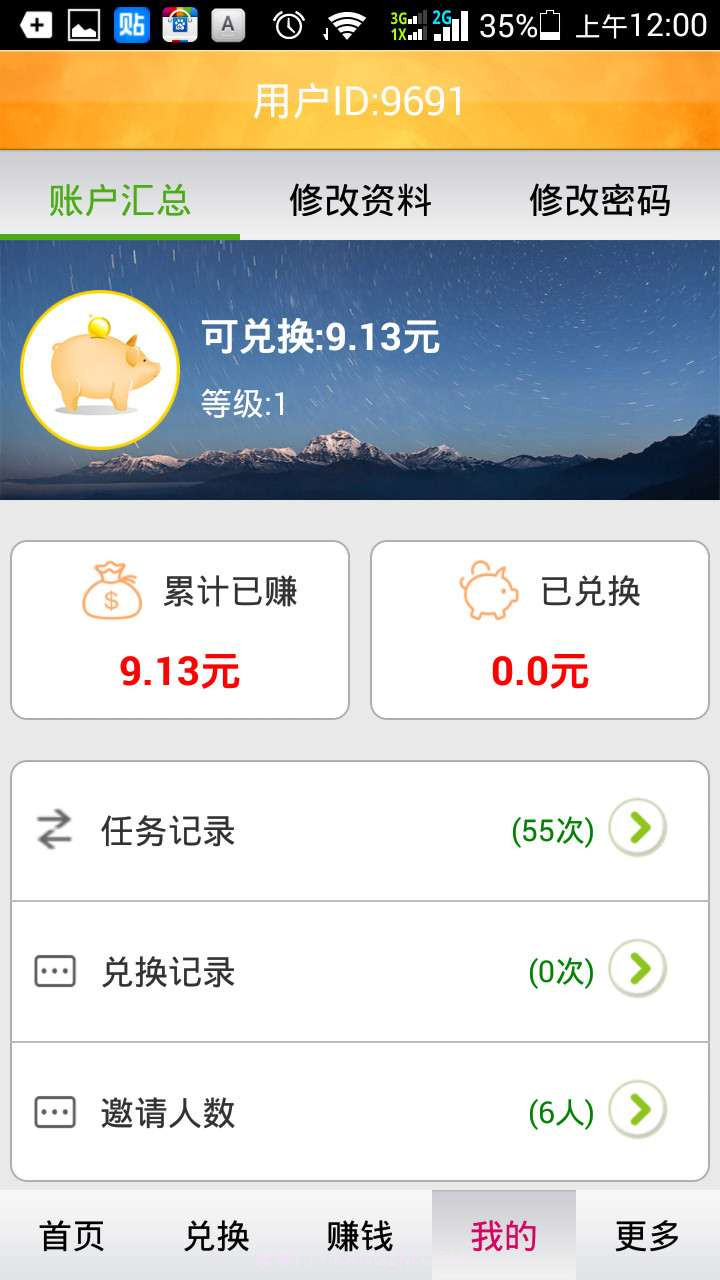Viewport: 720px width, 1280px height.
Task: Select the highlighted 我的 tab
Action: (x=503, y=1237)
